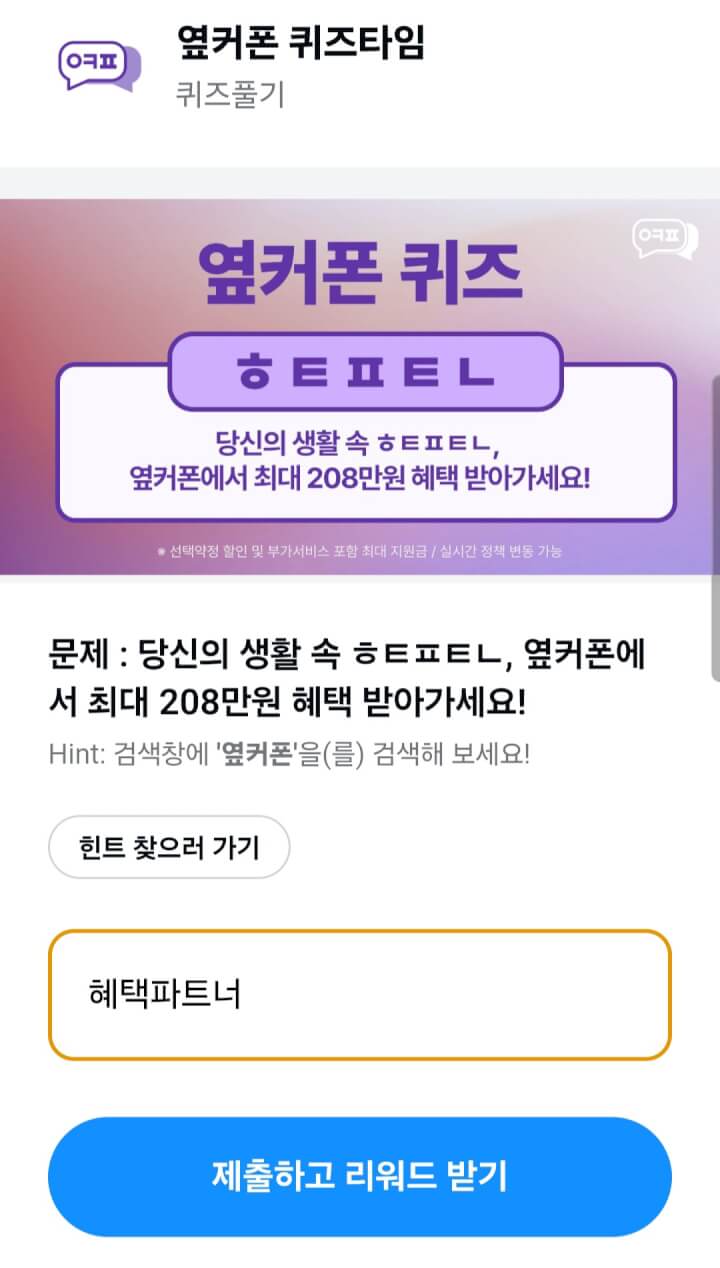Tap the '힌트 찾으러 가기' hint button

(169, 847)
